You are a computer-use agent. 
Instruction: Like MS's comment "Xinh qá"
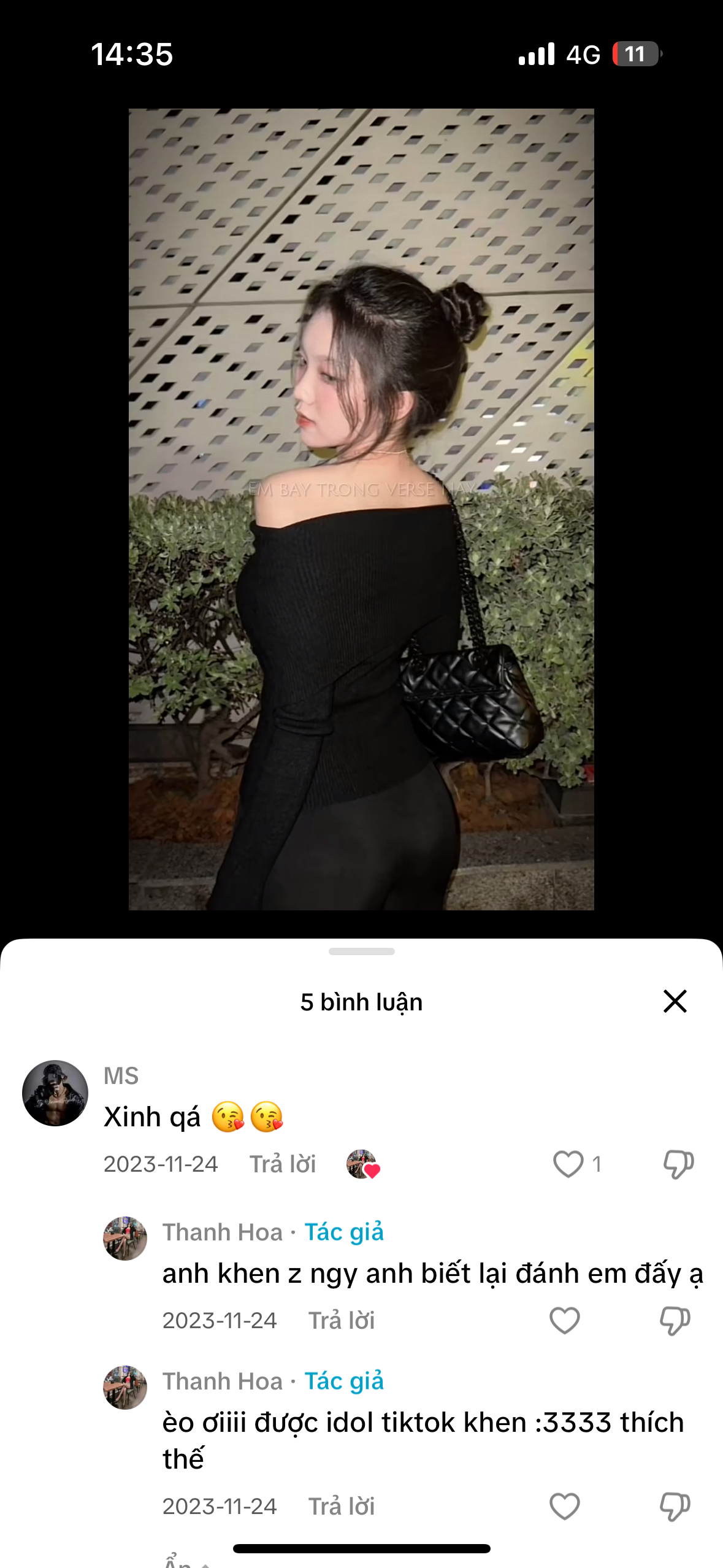568,1164
